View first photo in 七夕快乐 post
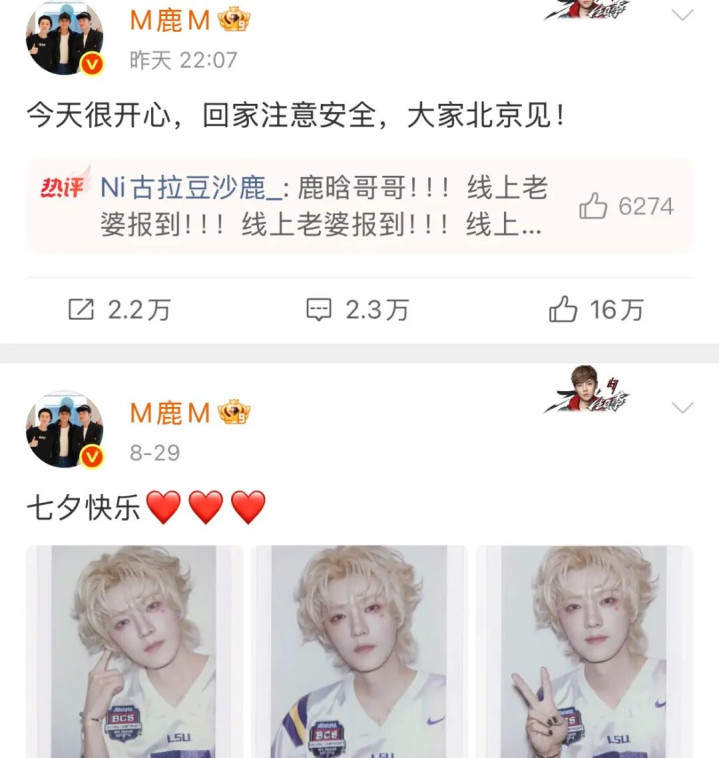This screenshot has height=758, width=719. [x=134, y=651]
